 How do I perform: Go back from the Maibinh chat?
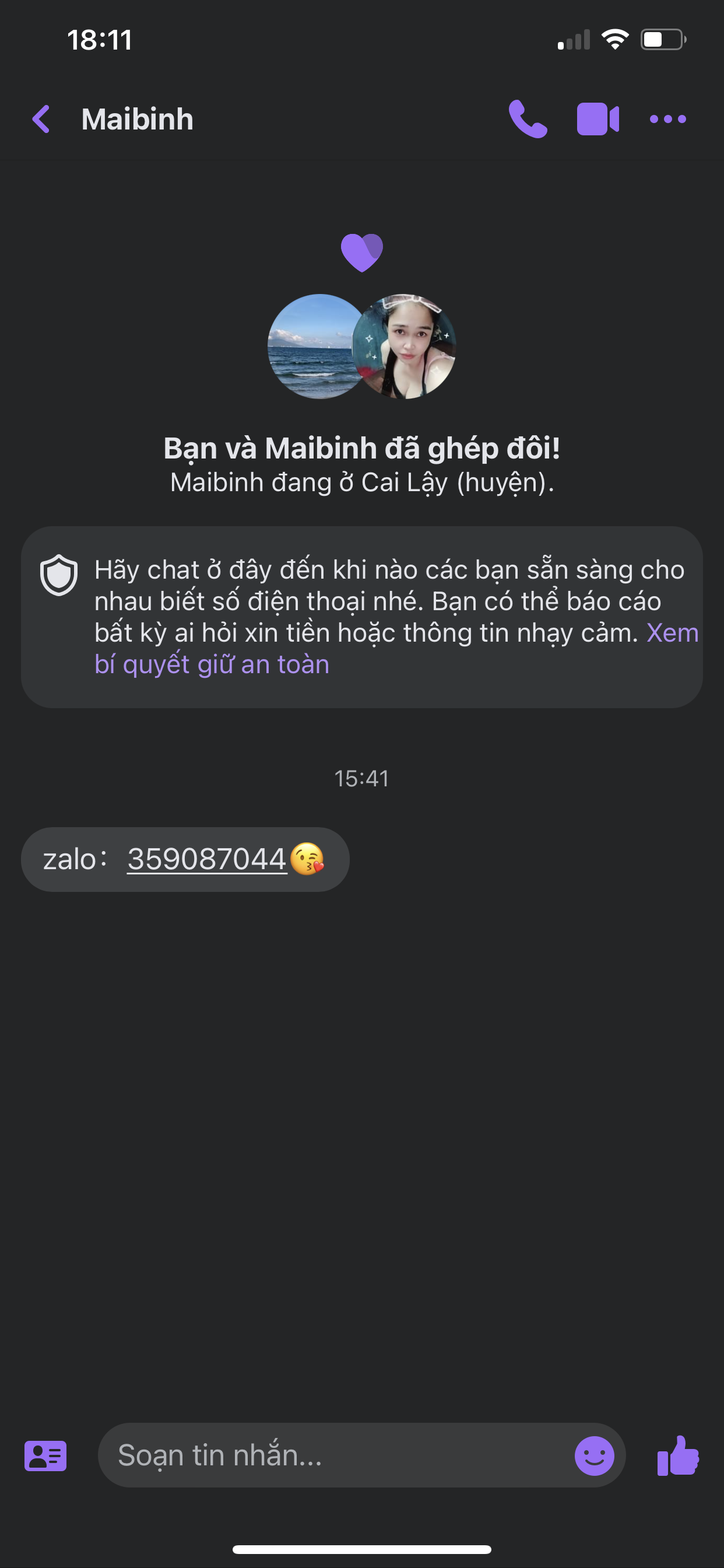41,118
